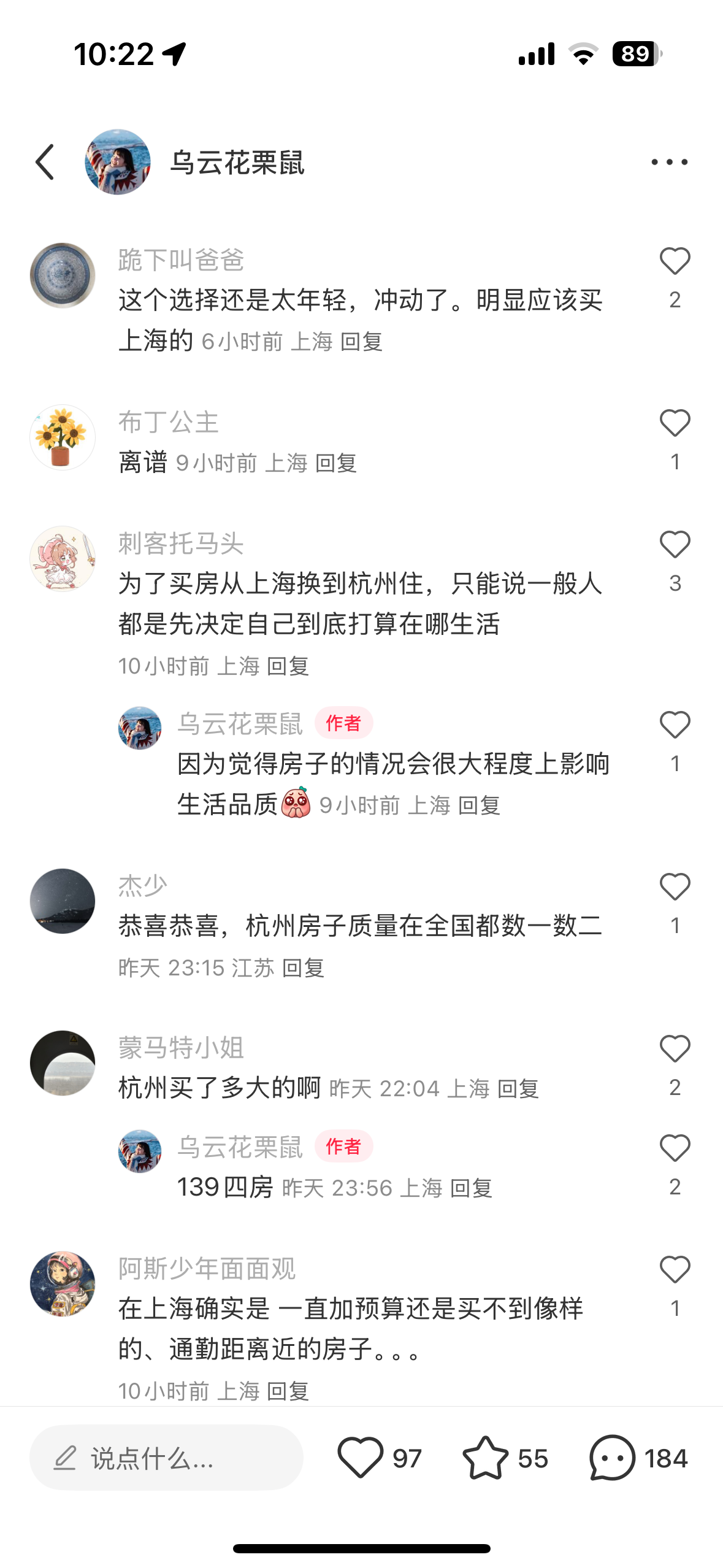The height and width of the screenshot is (1568, 723).
Task: Like 蒙马特小姐's comment
Action: (675, 1049)
